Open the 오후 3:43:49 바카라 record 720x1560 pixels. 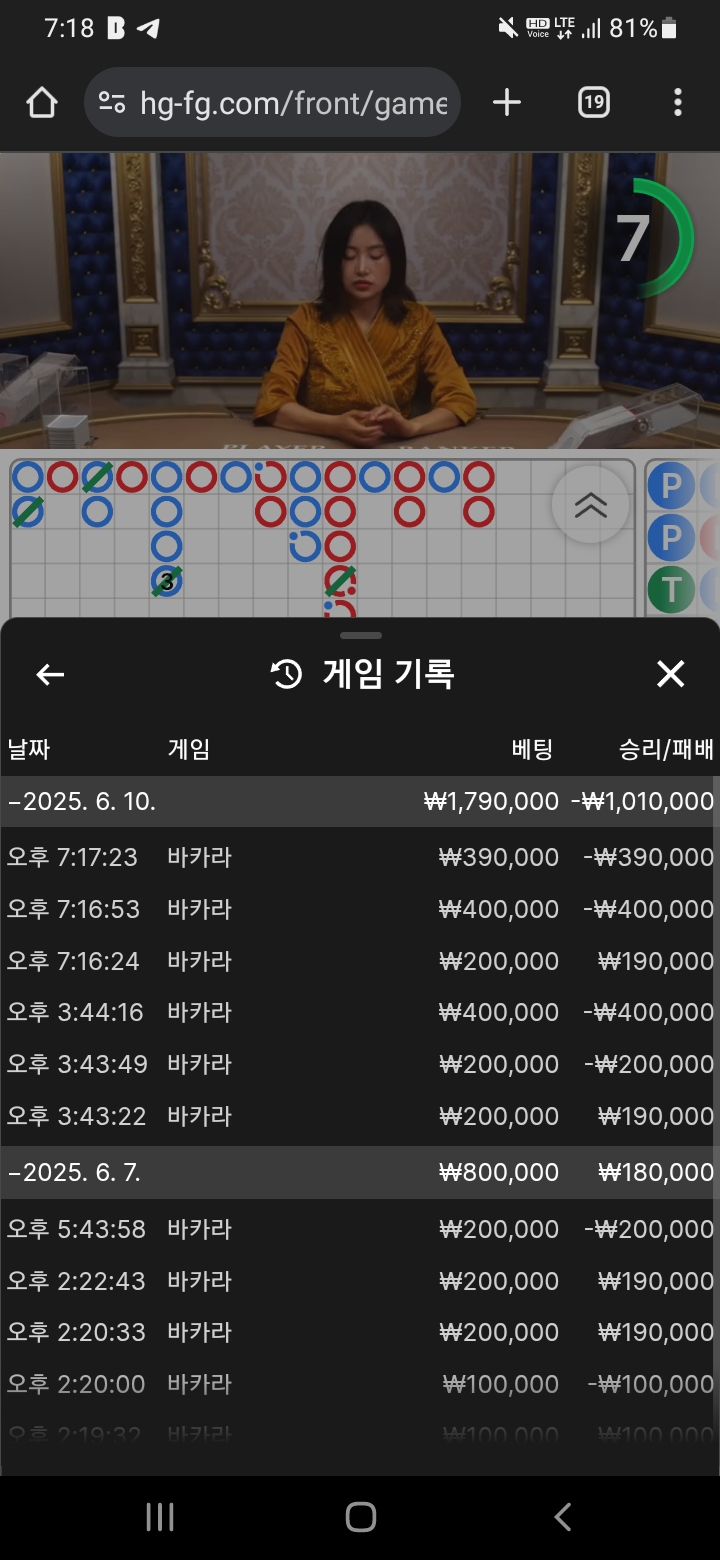coord(360,1064)
